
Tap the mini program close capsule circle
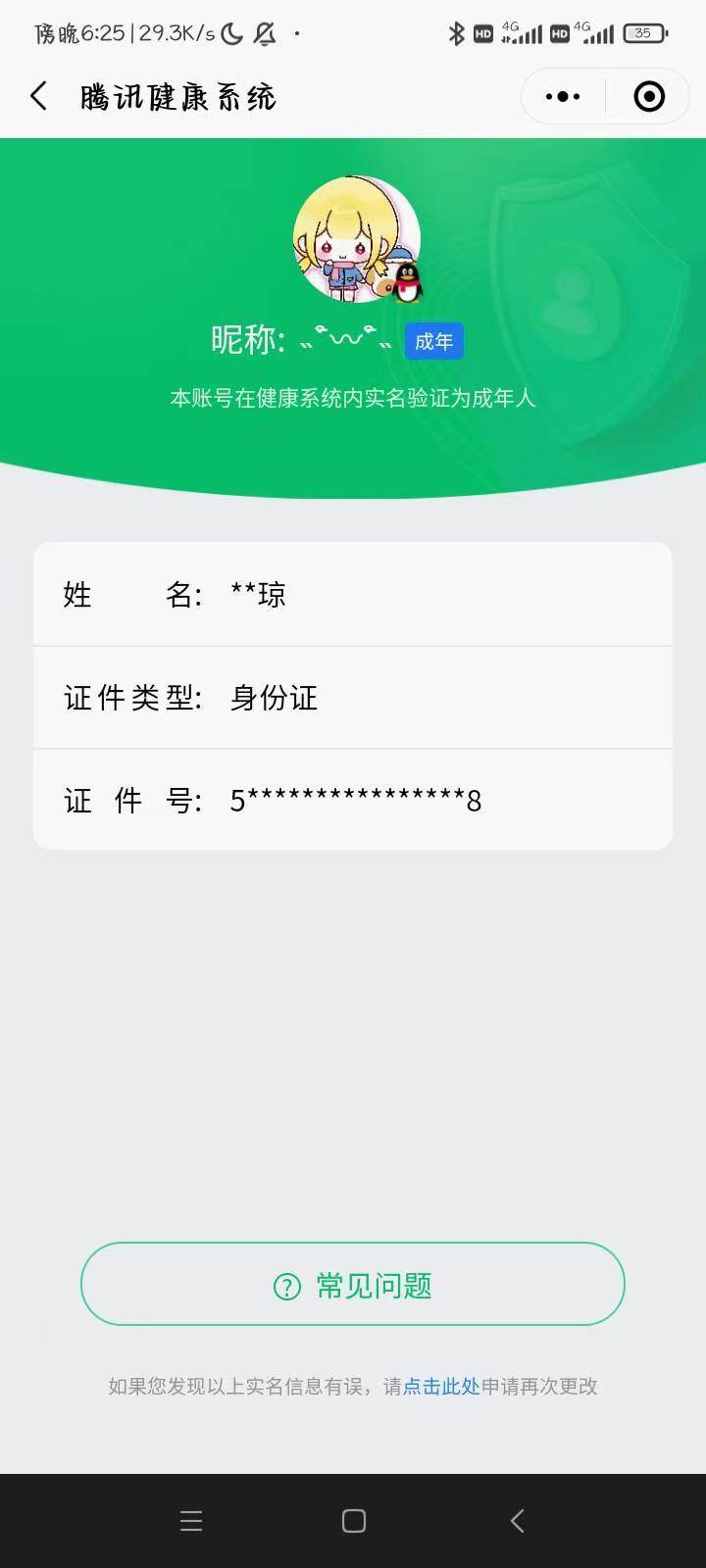coord(647,96)
